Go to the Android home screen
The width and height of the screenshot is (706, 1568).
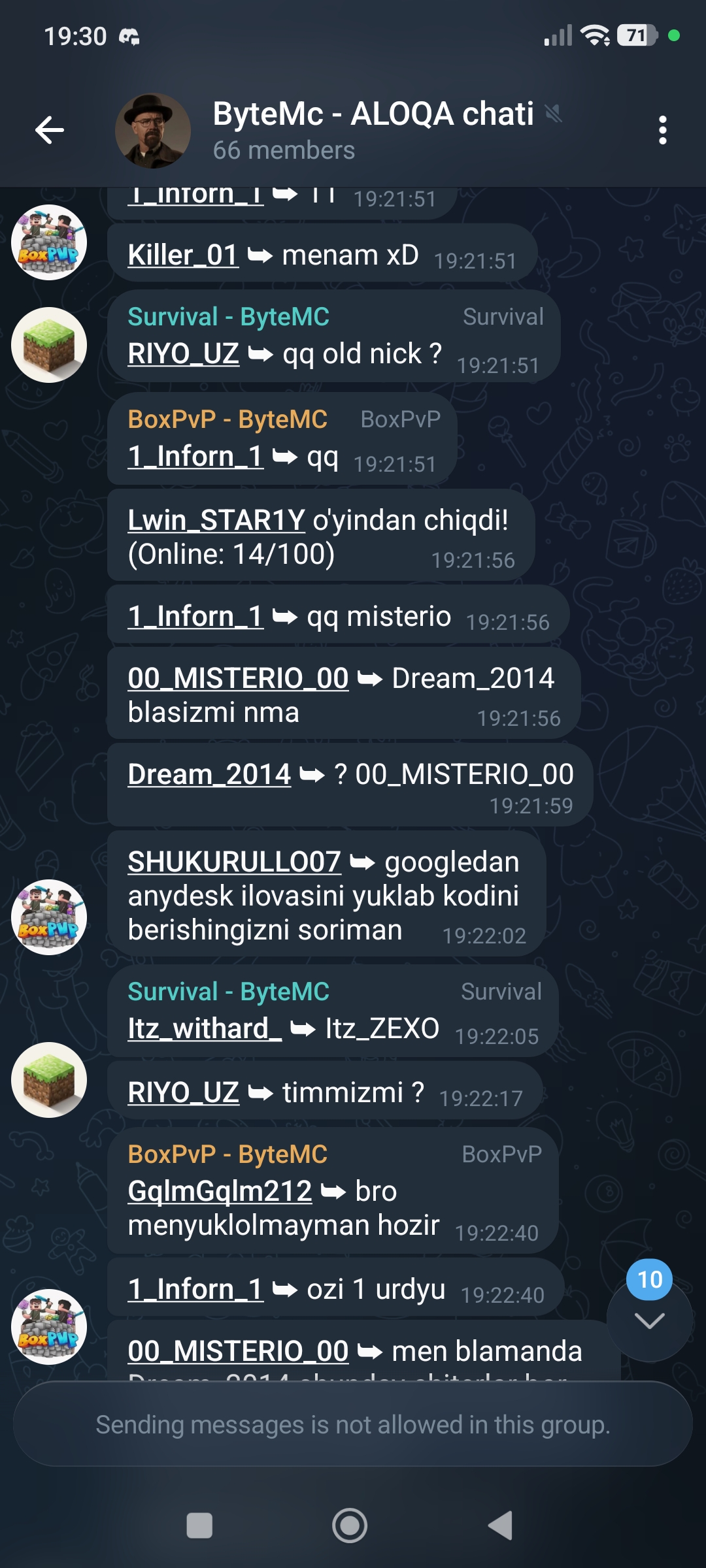click(x=350, y=1526)
